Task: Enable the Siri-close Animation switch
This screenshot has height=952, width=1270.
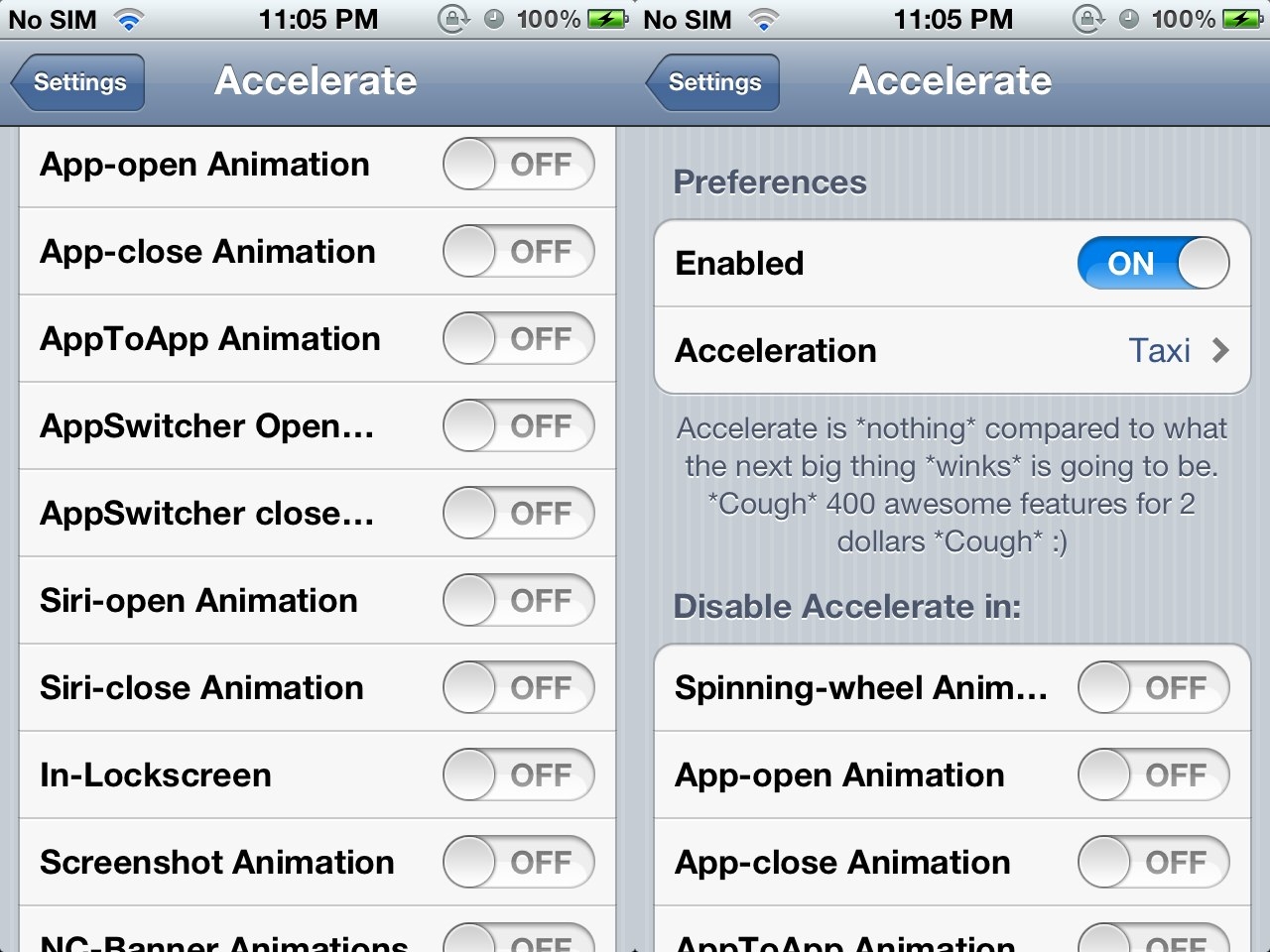Action: (518, 688)
